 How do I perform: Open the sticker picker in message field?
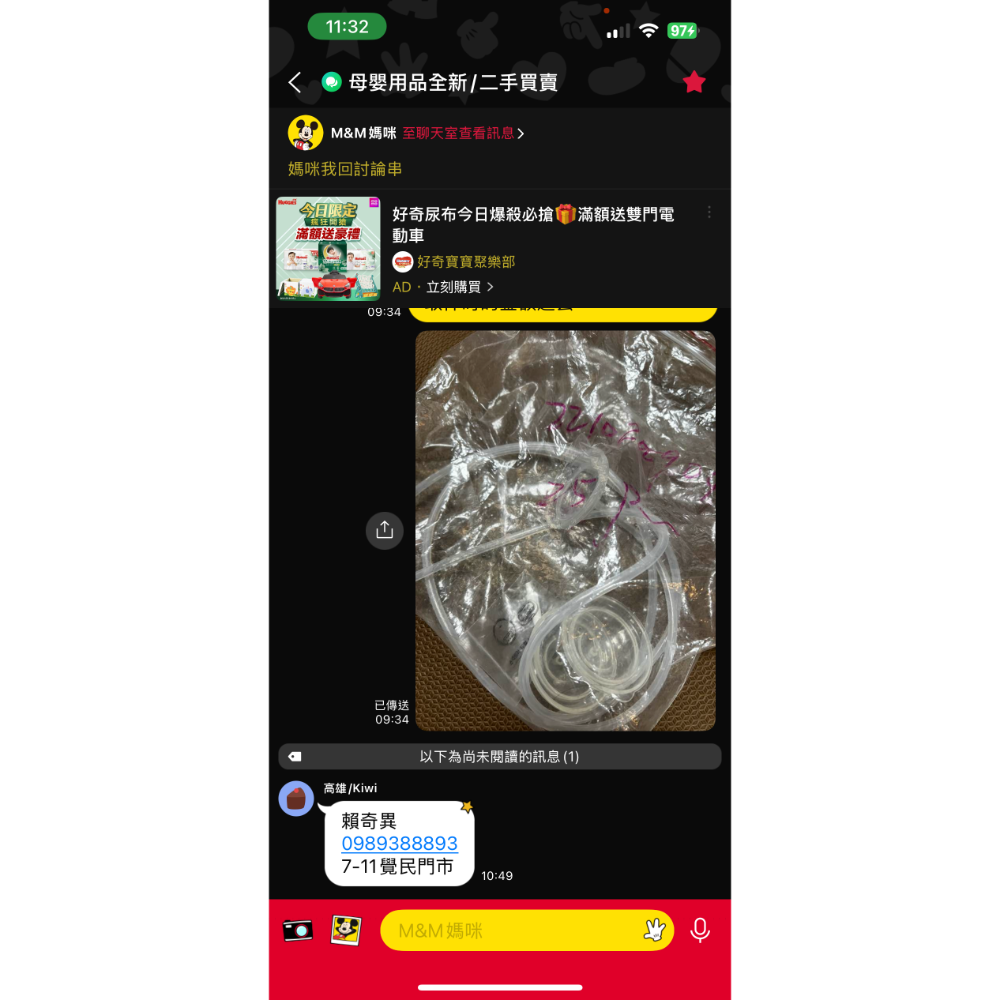tap(654, 931)
